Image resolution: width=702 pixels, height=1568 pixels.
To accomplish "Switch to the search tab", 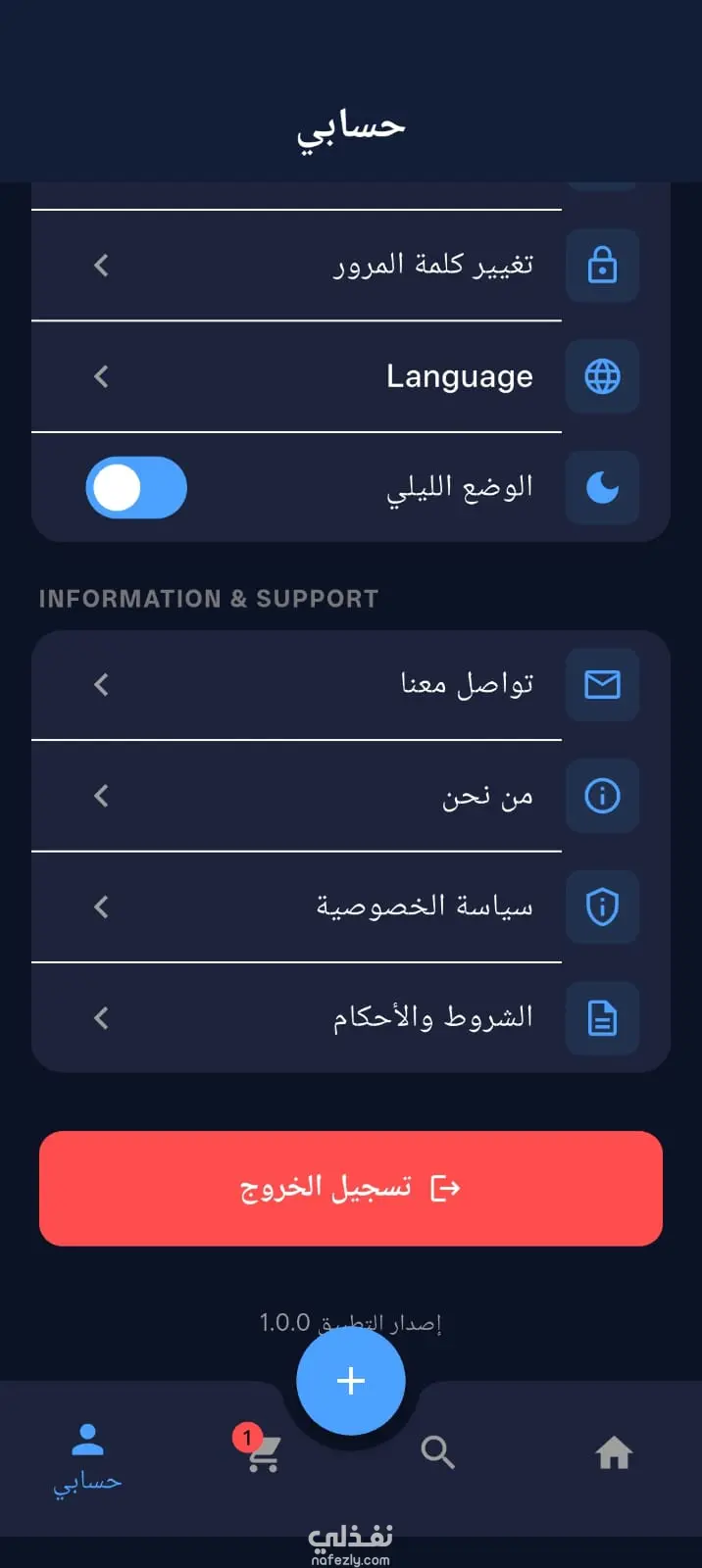I will [437, 1452].
